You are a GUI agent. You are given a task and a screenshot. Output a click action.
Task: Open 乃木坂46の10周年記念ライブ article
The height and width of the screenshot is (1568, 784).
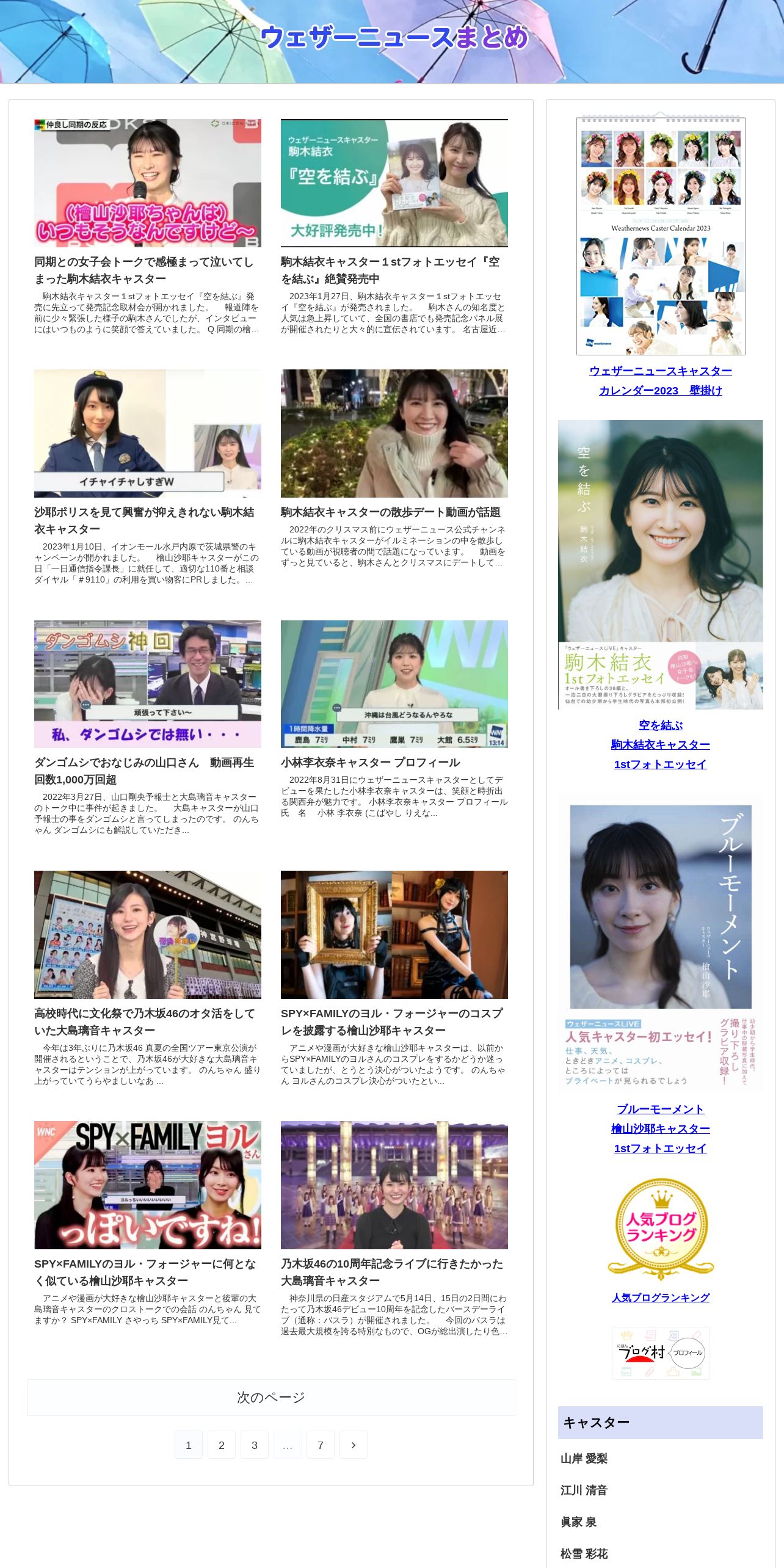391,1272
